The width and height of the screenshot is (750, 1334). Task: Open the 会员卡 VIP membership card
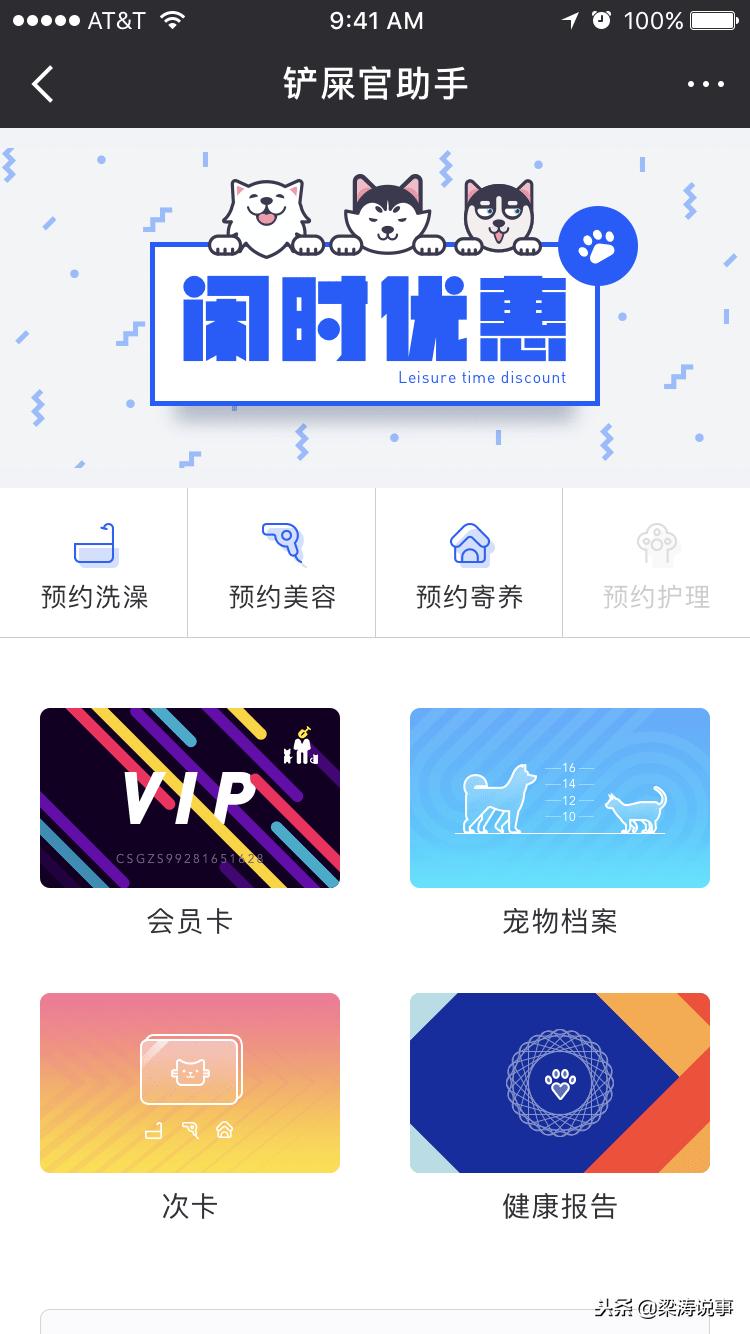pos(190,797)
